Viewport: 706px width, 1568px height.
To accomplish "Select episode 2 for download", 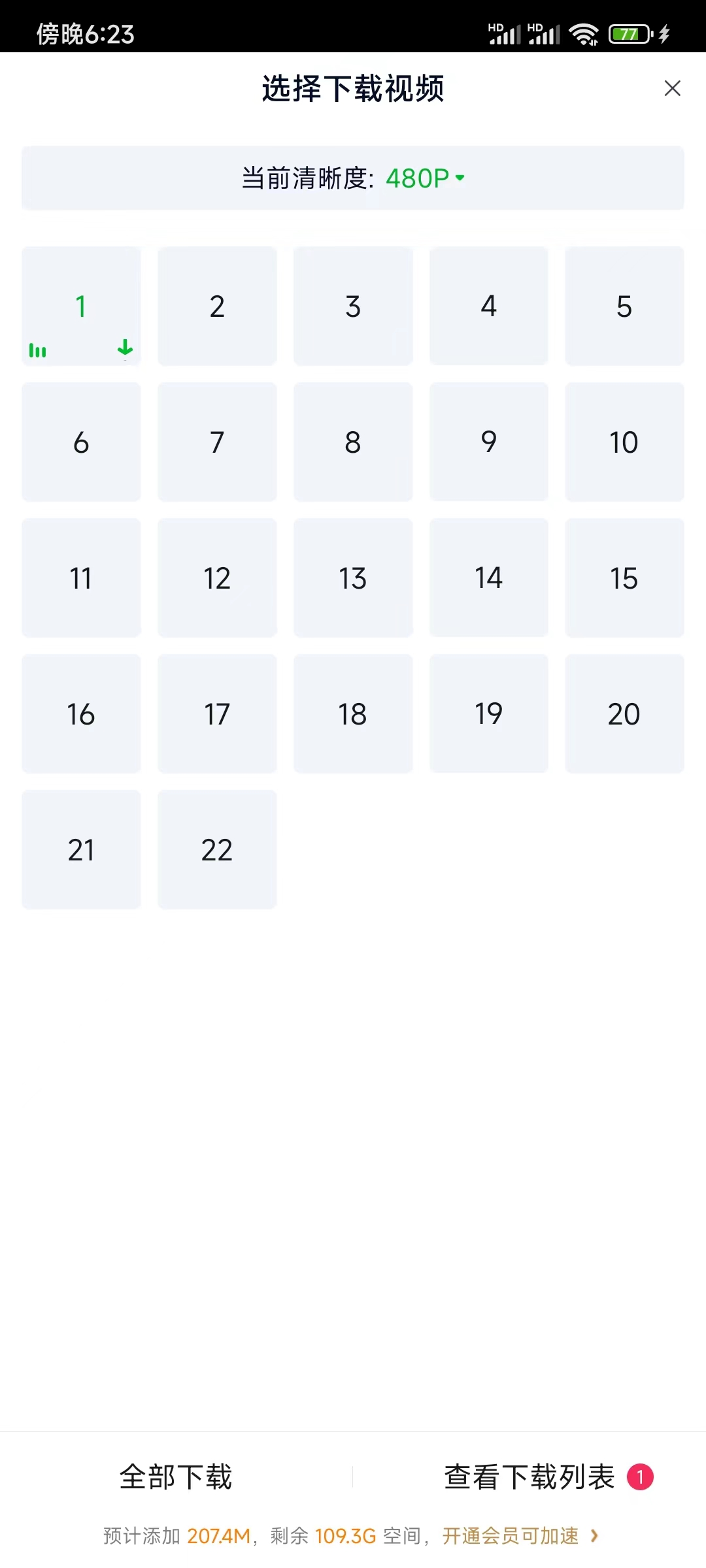I will pyautogui.click(x=217, y=306).
